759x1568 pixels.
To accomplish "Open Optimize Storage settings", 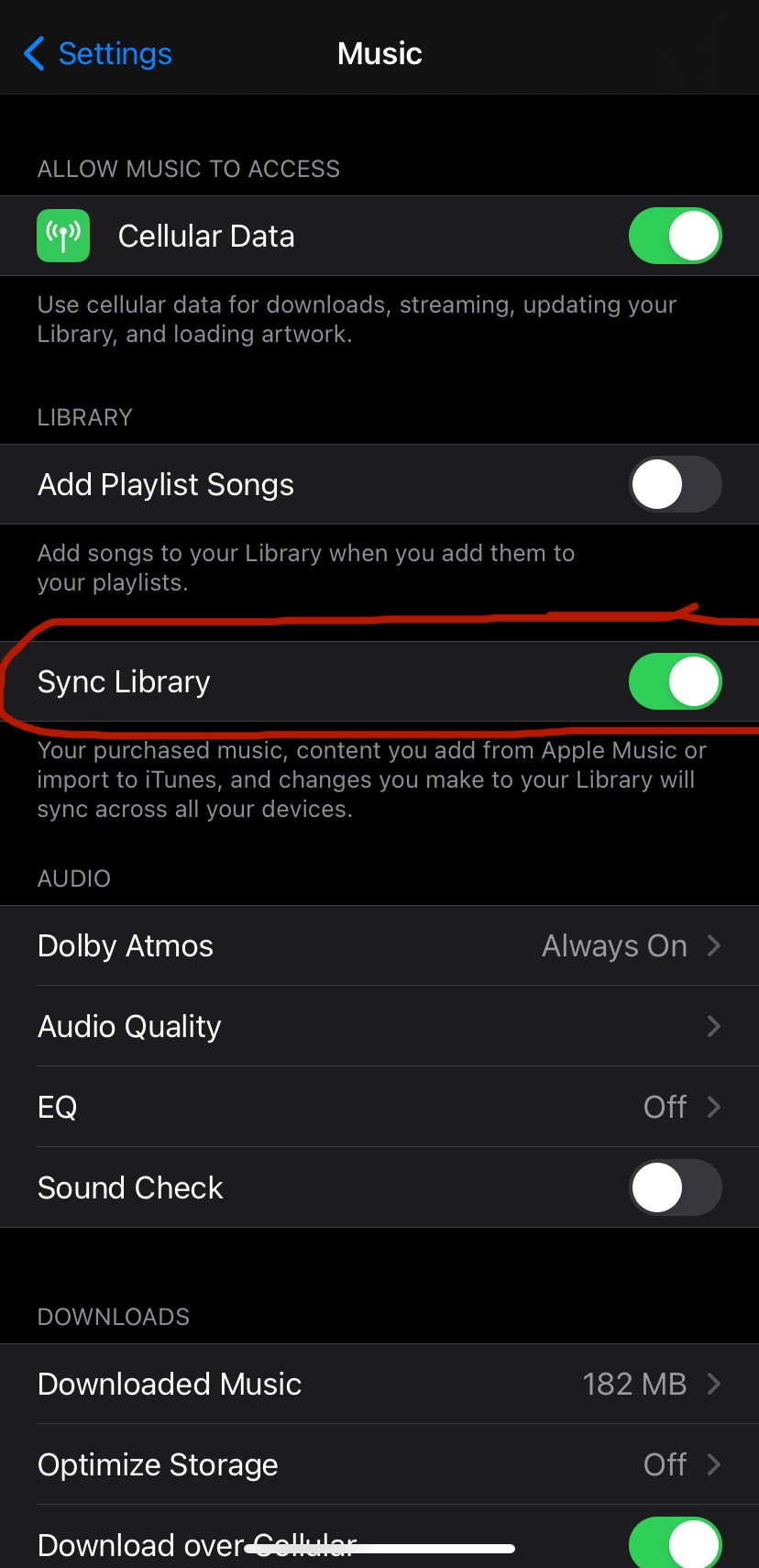I will pyautogui.click(x=379, y=1464).
